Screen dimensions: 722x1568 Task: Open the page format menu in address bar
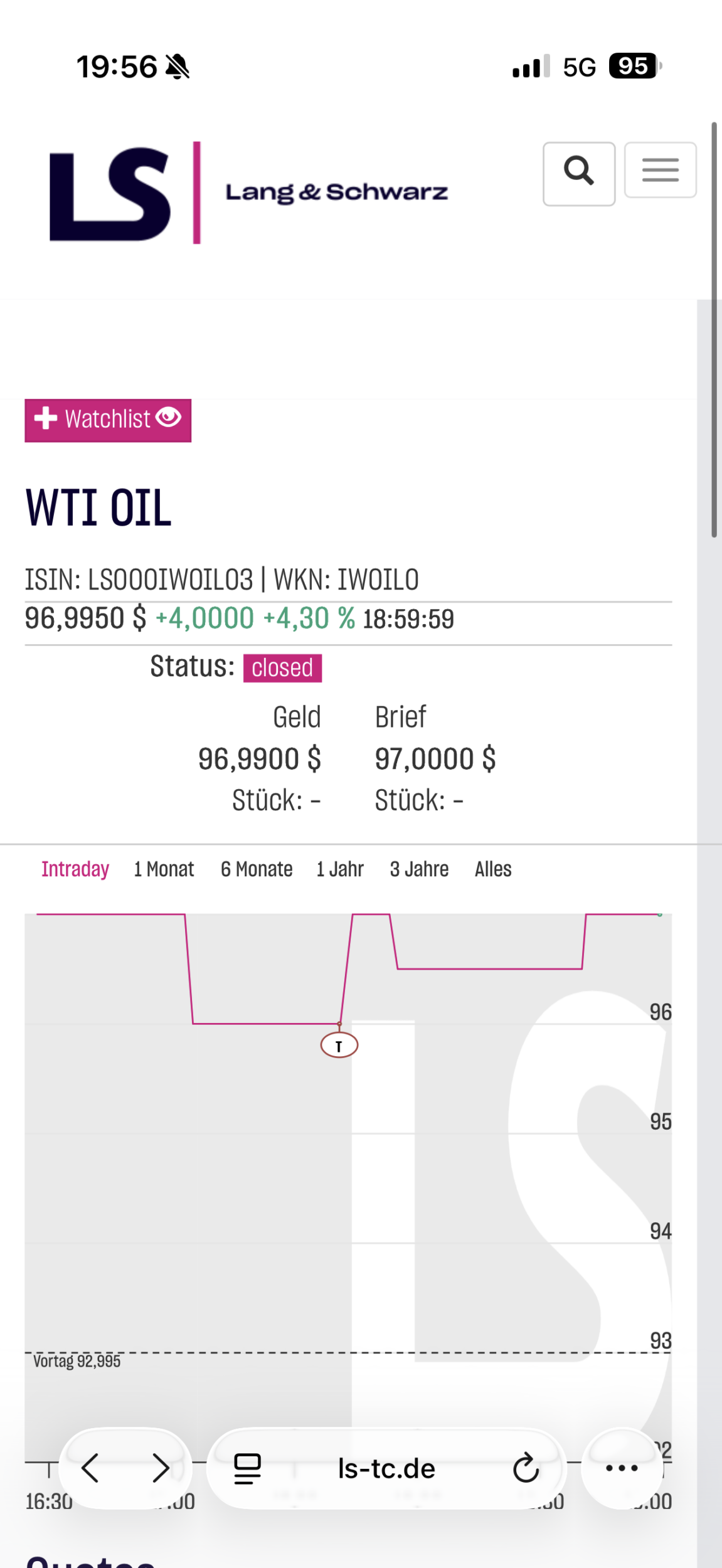(247, 1468)
